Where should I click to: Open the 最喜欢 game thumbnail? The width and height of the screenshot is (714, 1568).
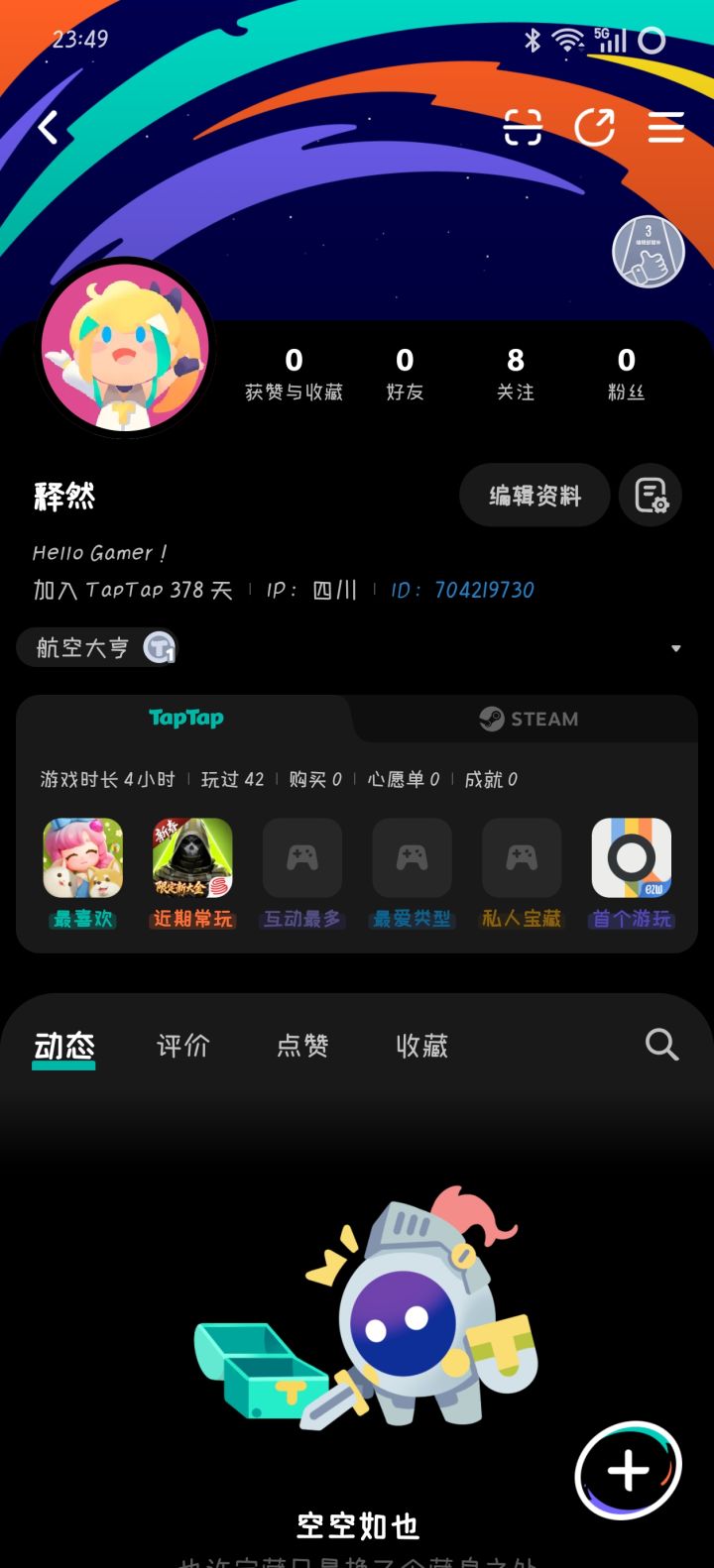[83, 857]
